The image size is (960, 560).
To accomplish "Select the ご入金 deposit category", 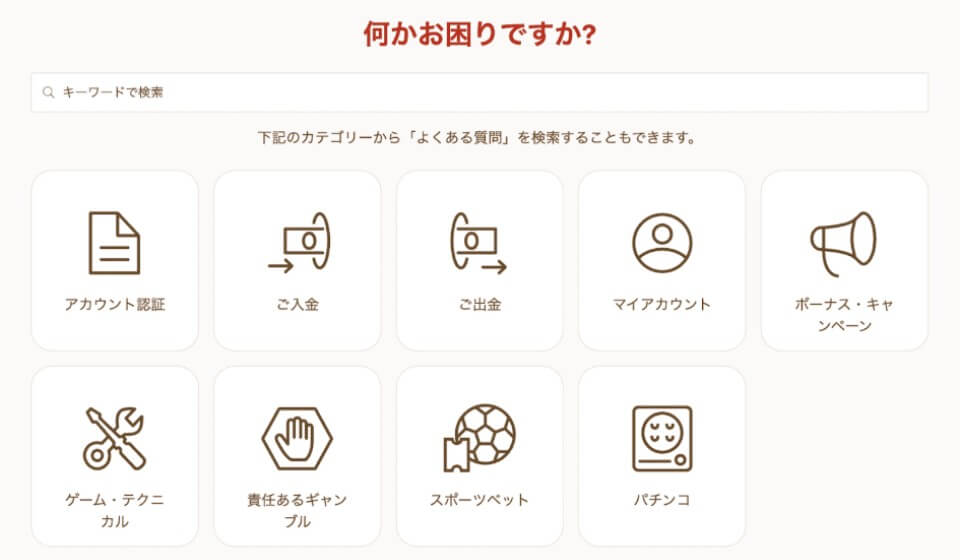I will click(297, 261).
